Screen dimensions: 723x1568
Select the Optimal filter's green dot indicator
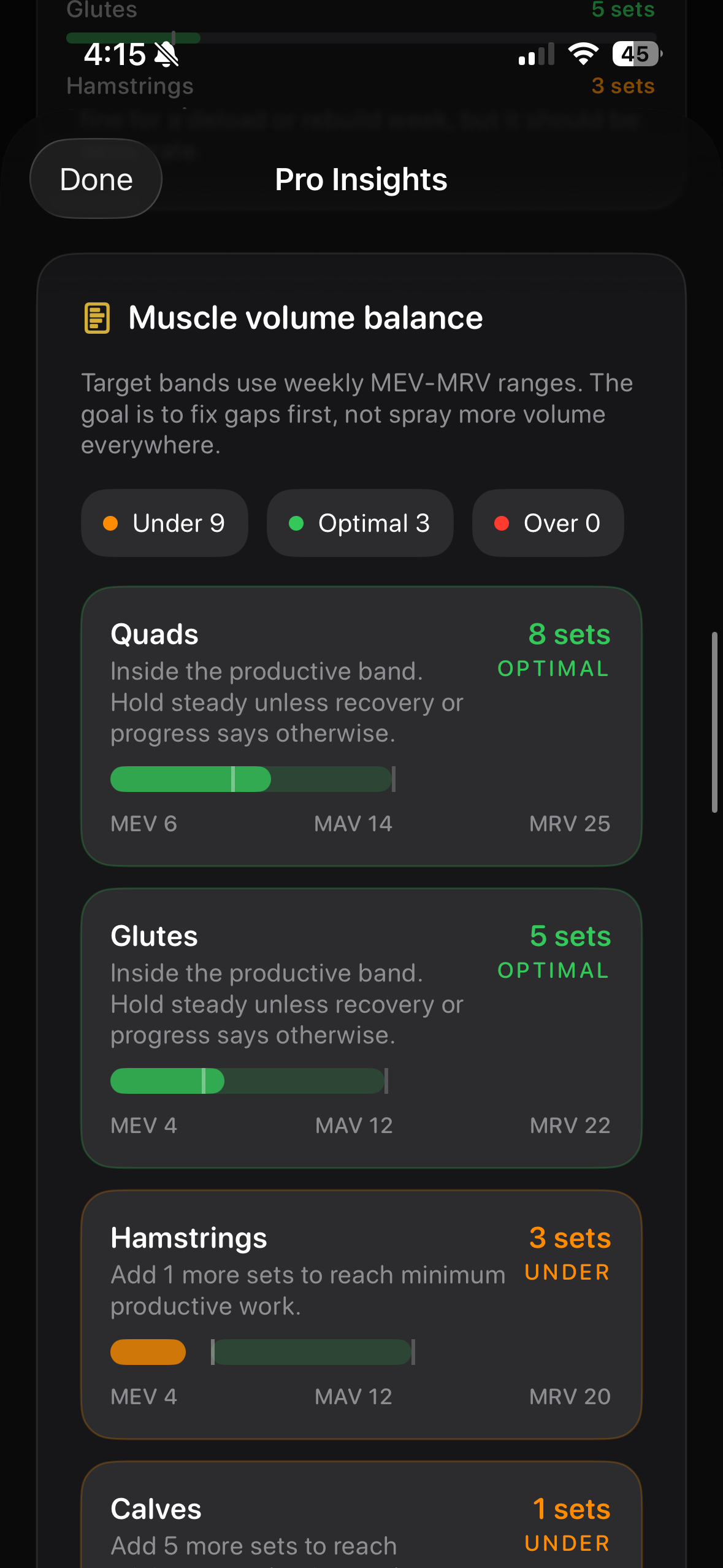click(298, 523)
